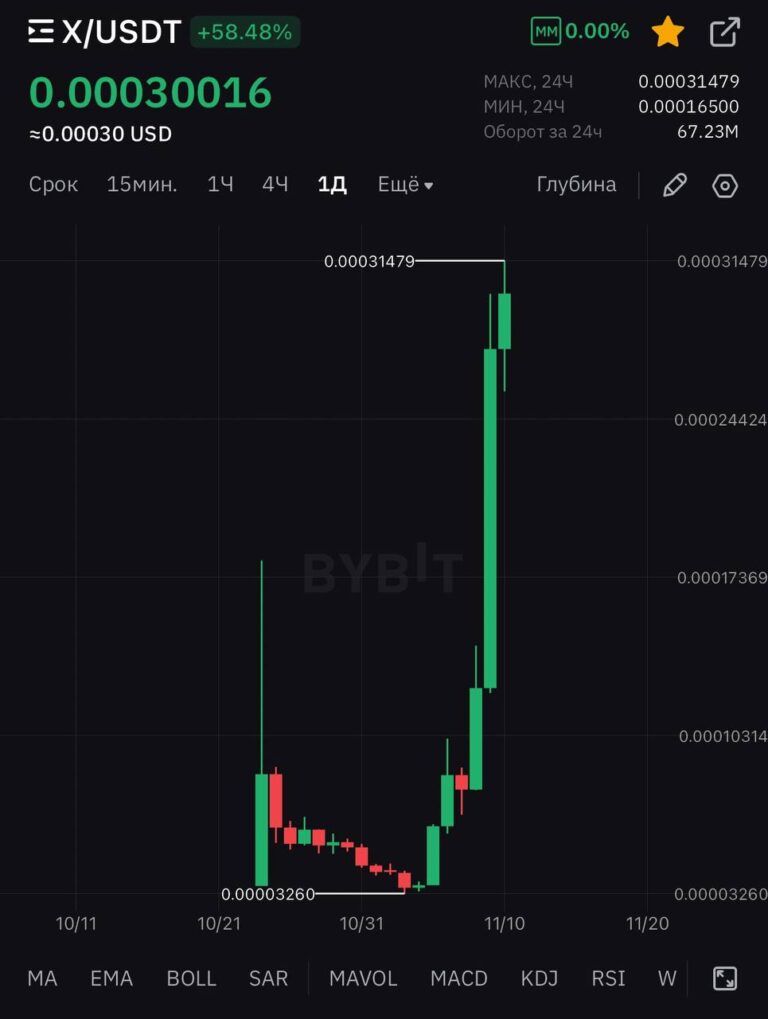Switch chart to 1Ч interval
Viewport: 768px width, 1019px height.
[220, 185]
